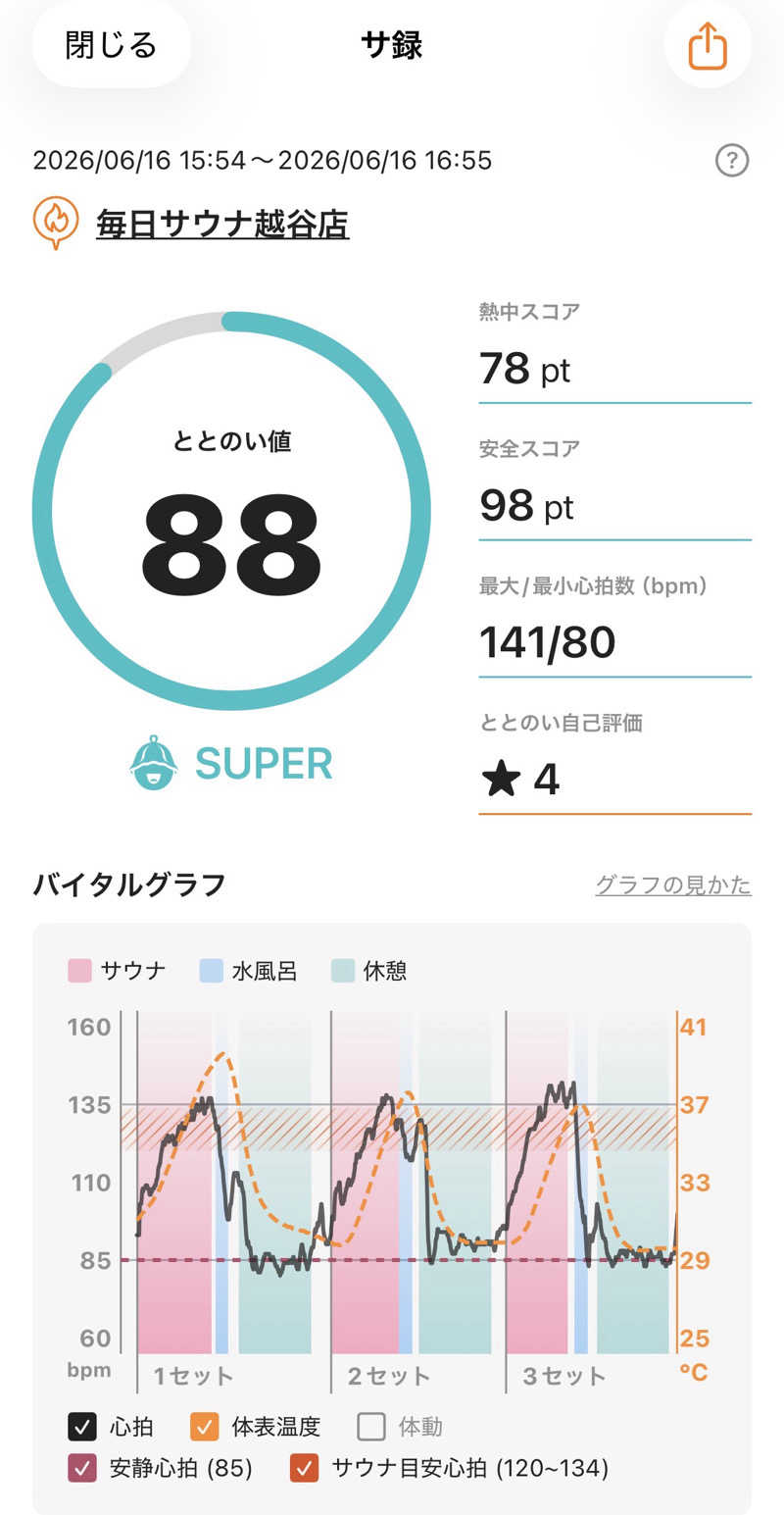
Task: Uncheck the 心拍 checkbox
Action: (82, 1427)
